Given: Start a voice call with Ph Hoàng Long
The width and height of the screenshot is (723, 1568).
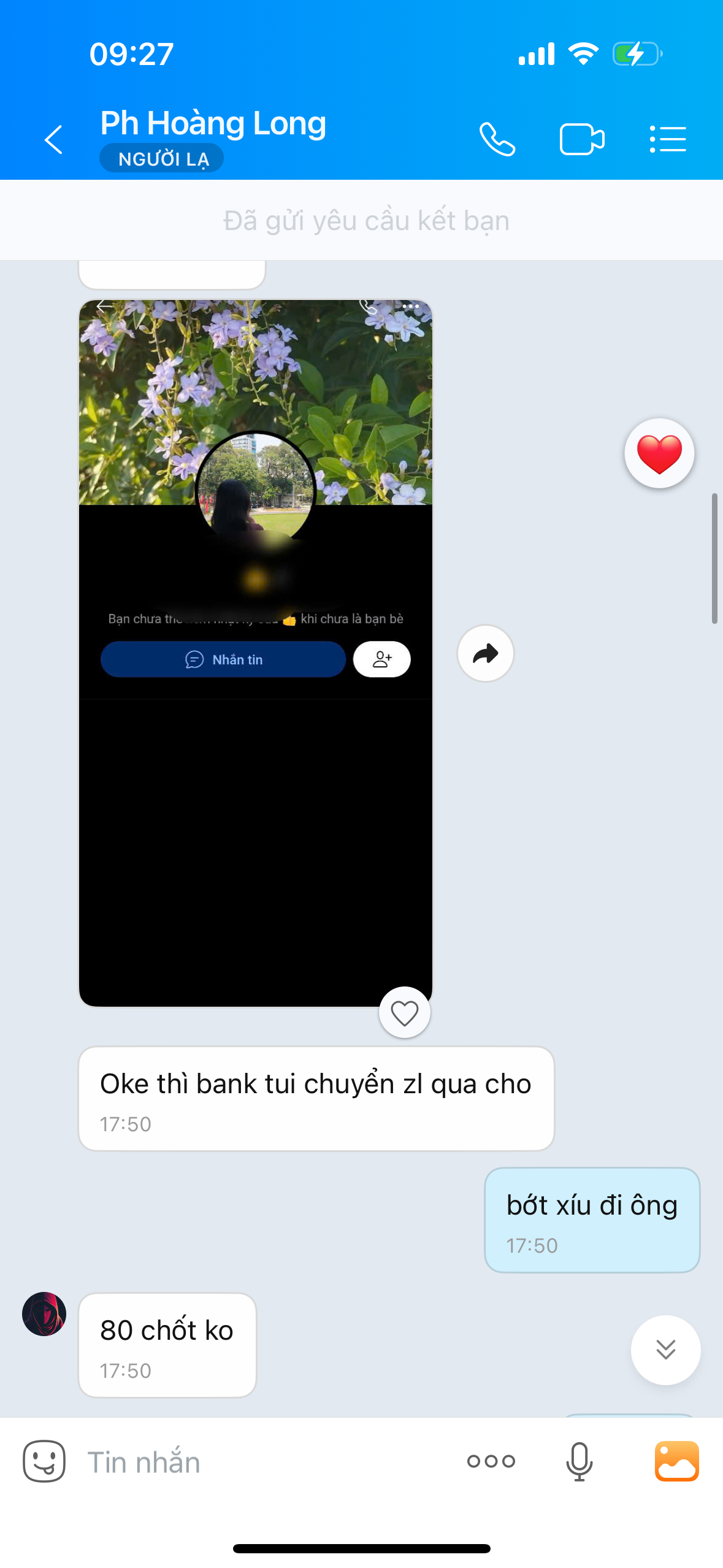Looking at the screenshot, I should point(497,139).
